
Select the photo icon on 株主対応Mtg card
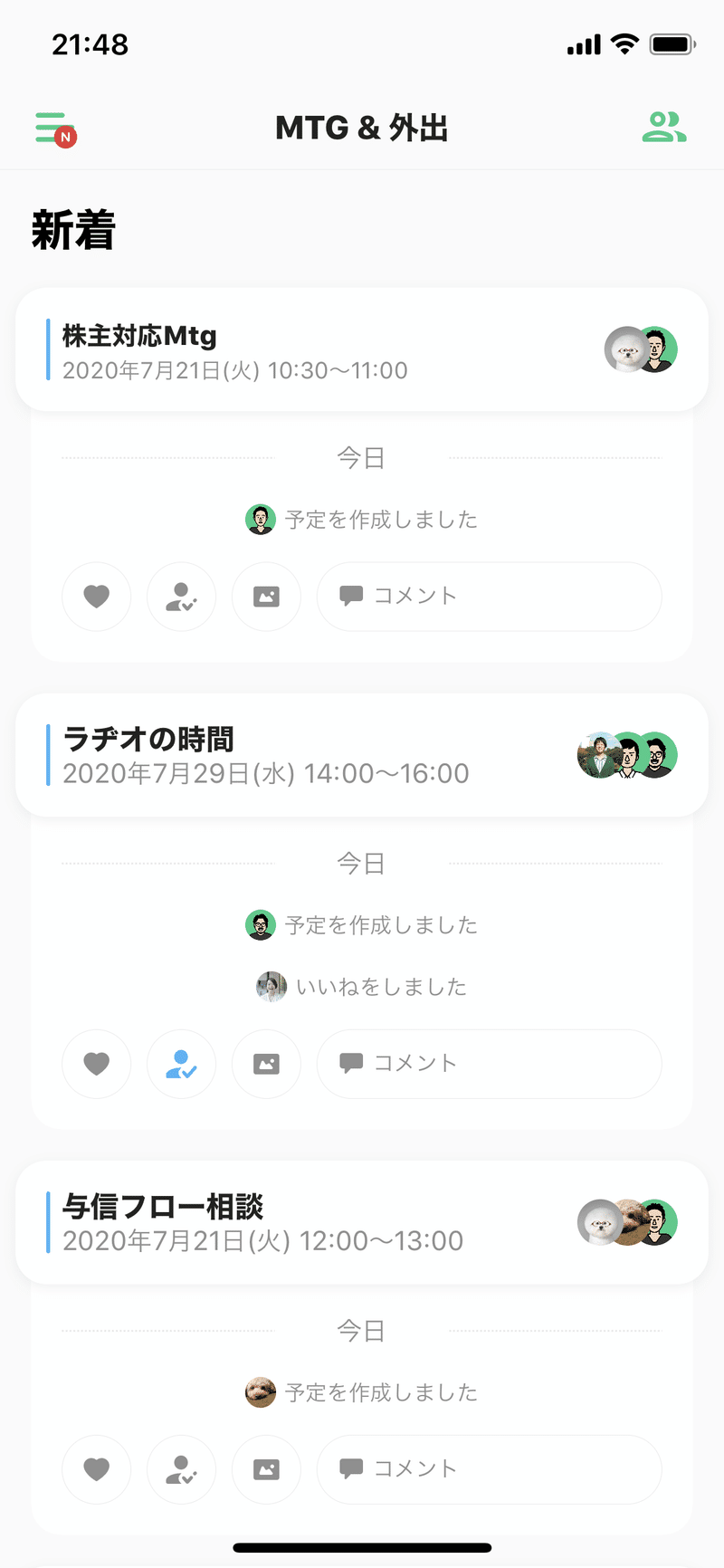[x=266, y=597]
